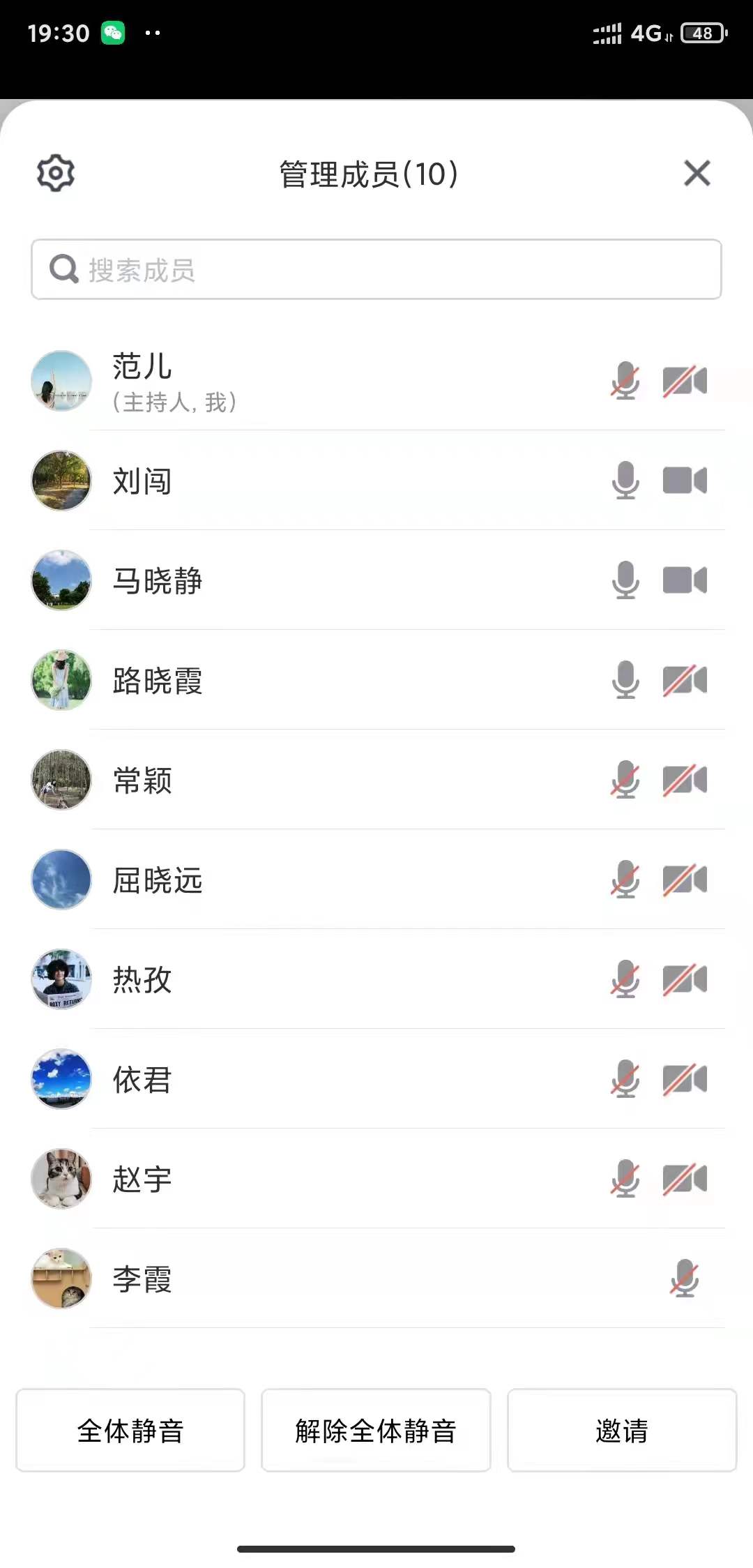Tap 路晓霞's camera icon
The height and width of the screenshot is (1568, 753).
tap(685, 680)
